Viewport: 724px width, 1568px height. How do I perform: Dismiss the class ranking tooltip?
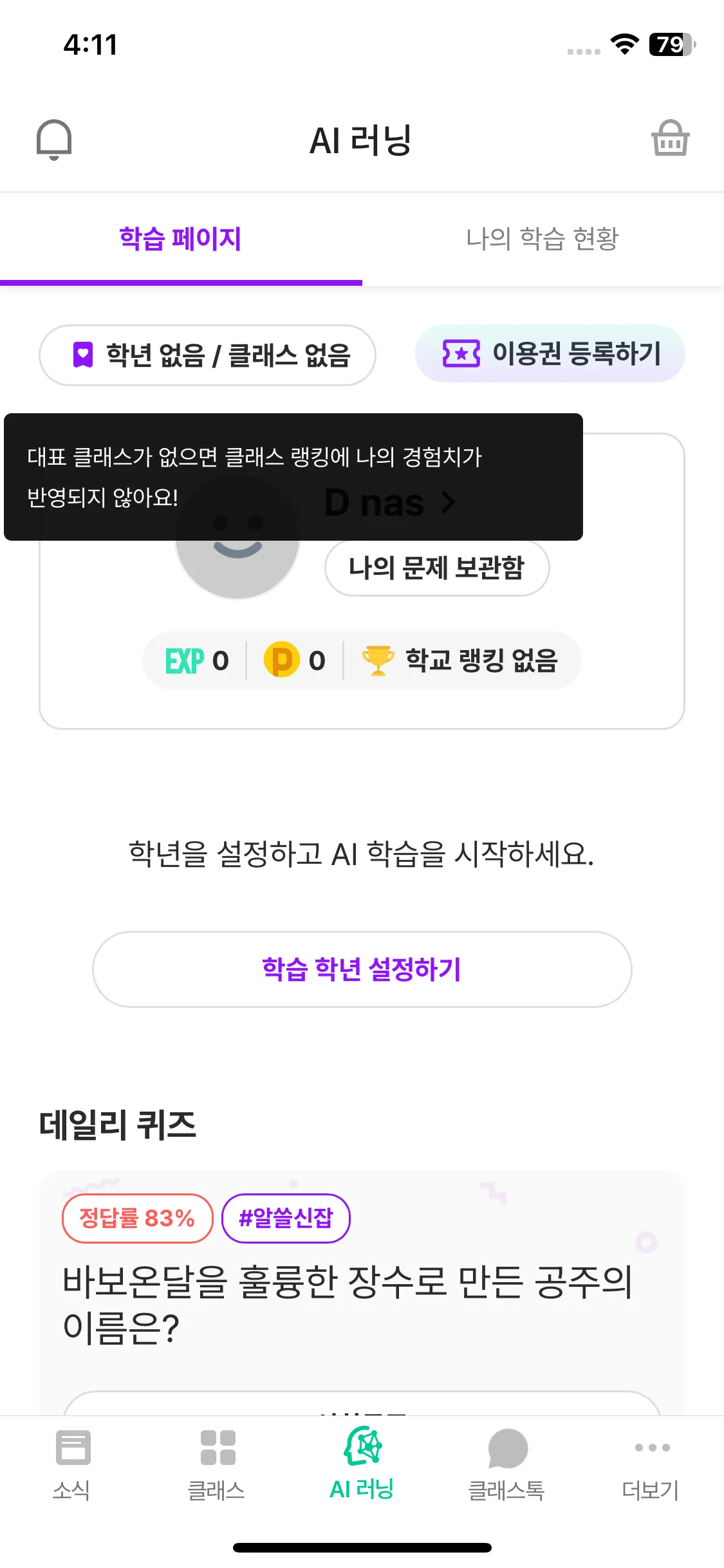point(293,476)
